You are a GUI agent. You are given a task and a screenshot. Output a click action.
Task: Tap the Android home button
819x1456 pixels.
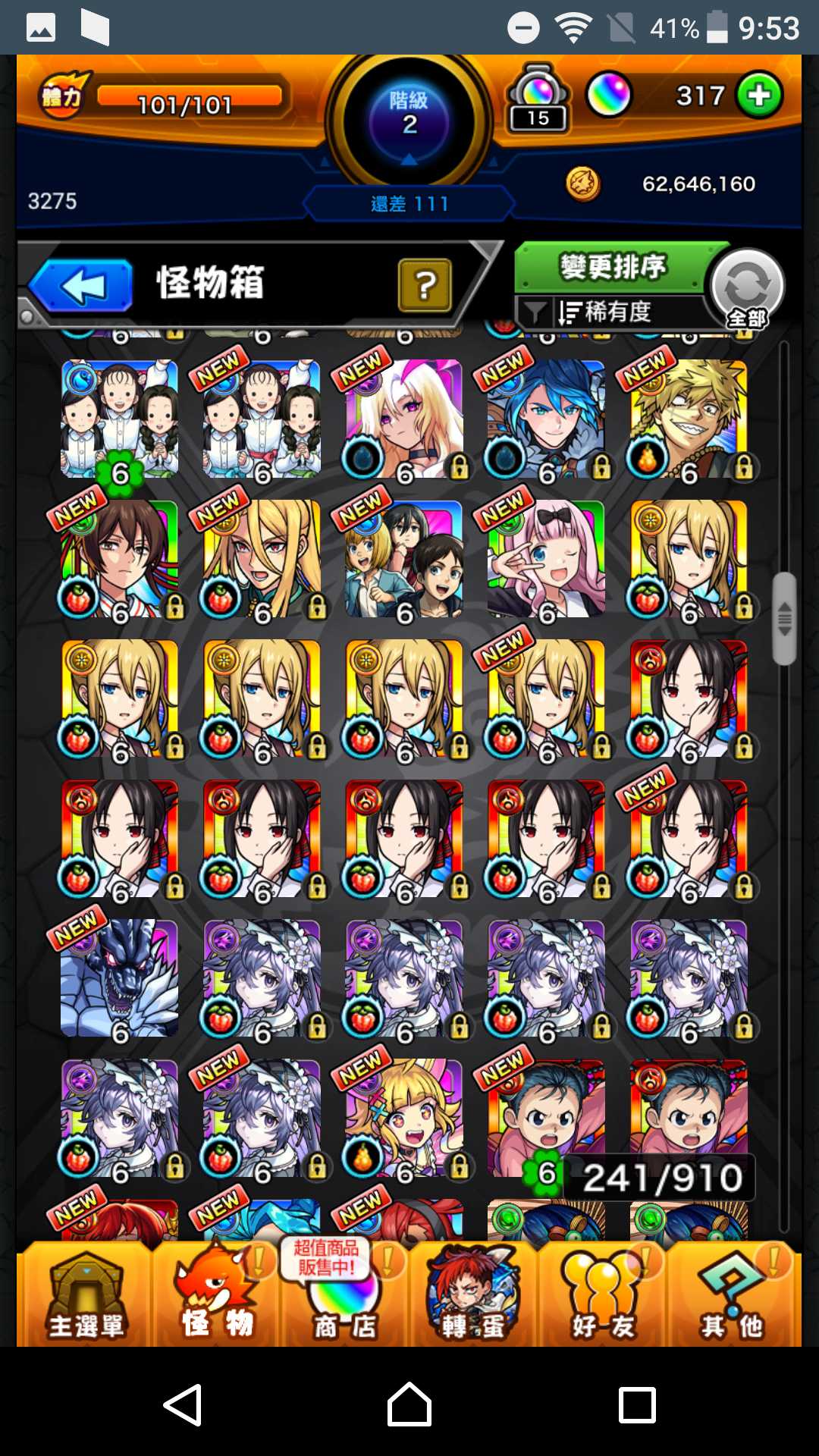click(409, 1404)
